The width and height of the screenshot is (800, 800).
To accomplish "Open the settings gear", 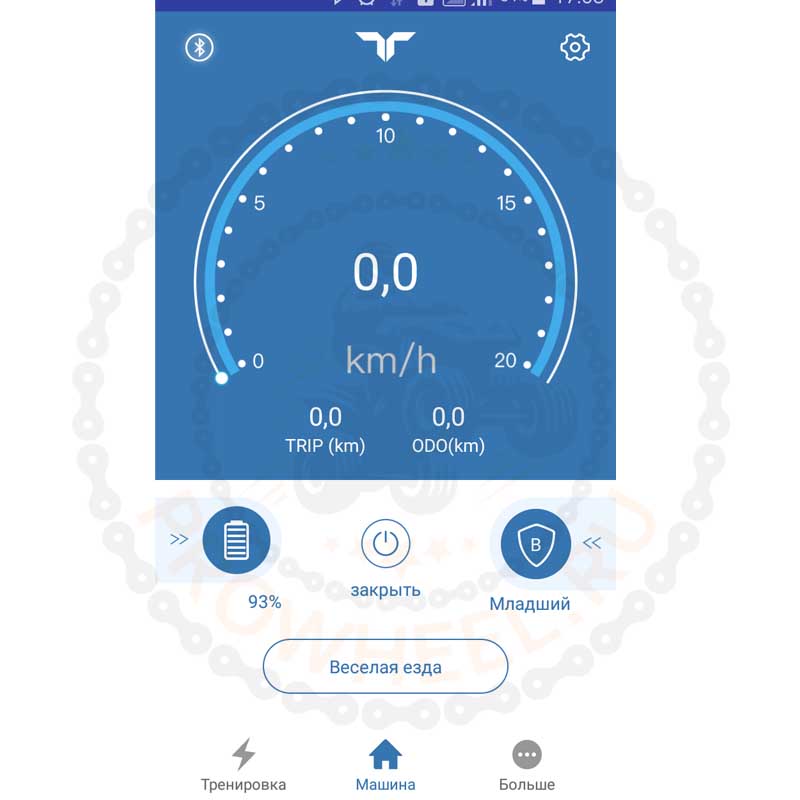I will (x=575, y=48).
